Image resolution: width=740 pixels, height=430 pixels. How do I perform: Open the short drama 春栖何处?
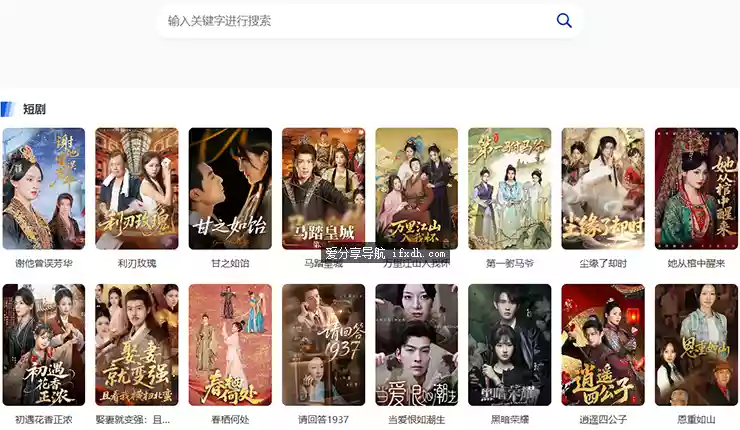[230, 345]
